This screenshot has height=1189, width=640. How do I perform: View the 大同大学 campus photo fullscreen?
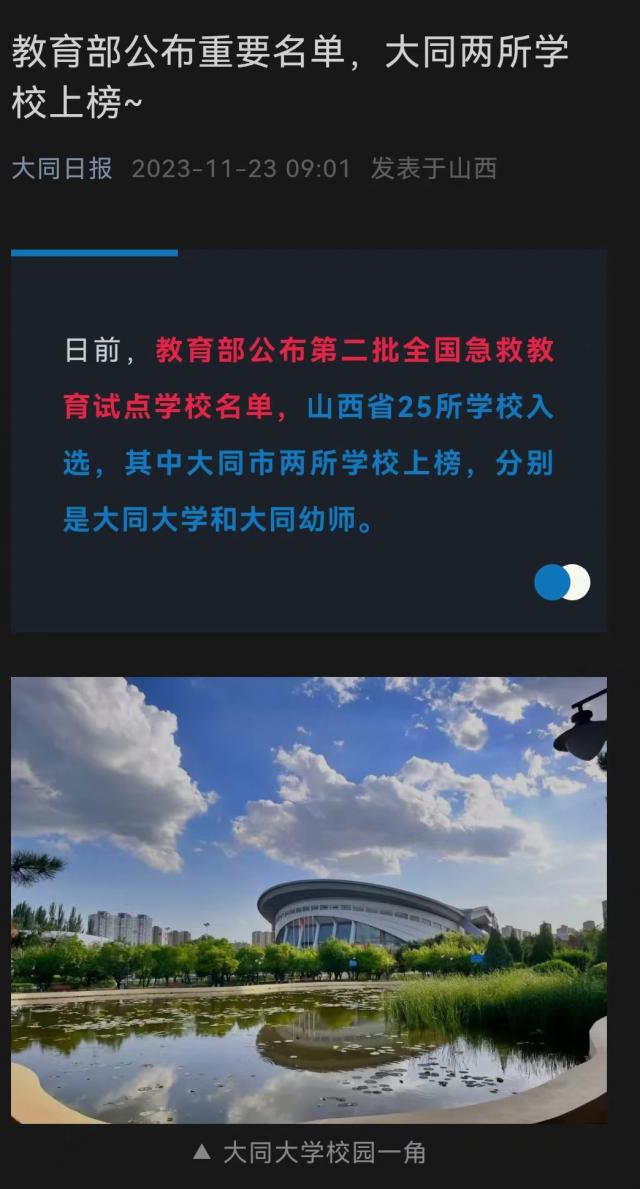pos(308,899)
